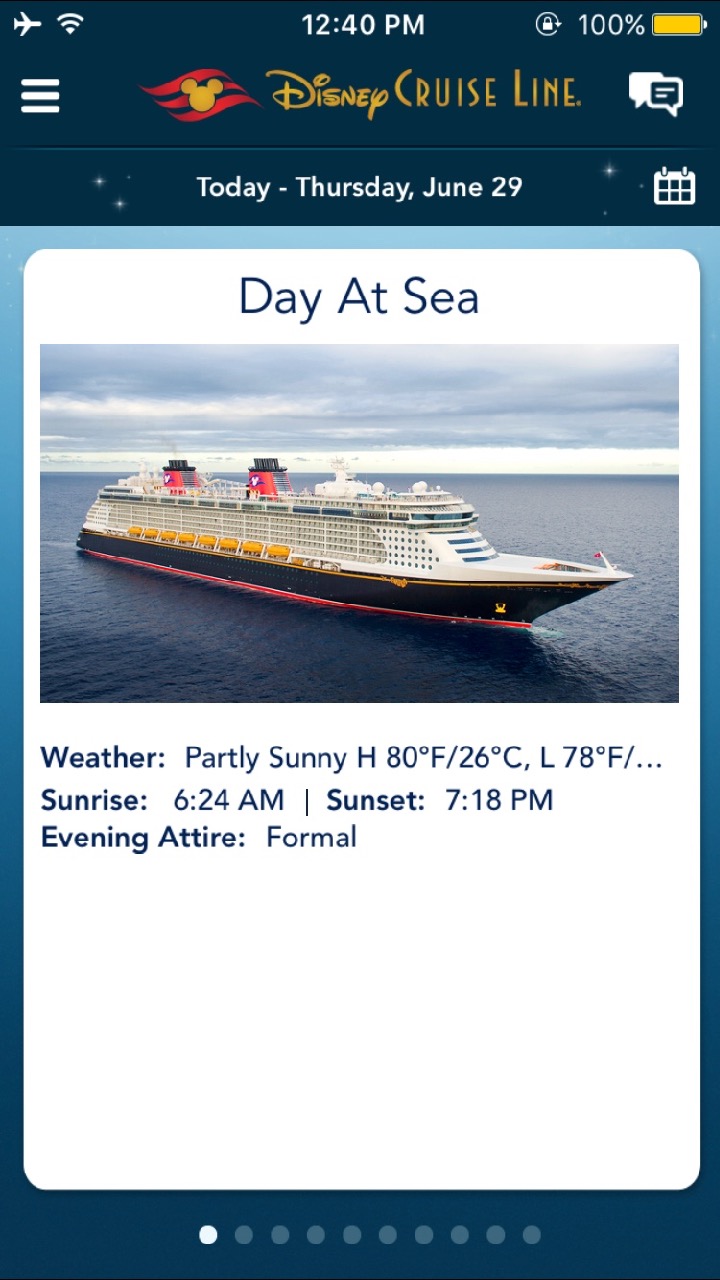
Task: Open the onboard chat messages icon
Action: coord(656,95)
